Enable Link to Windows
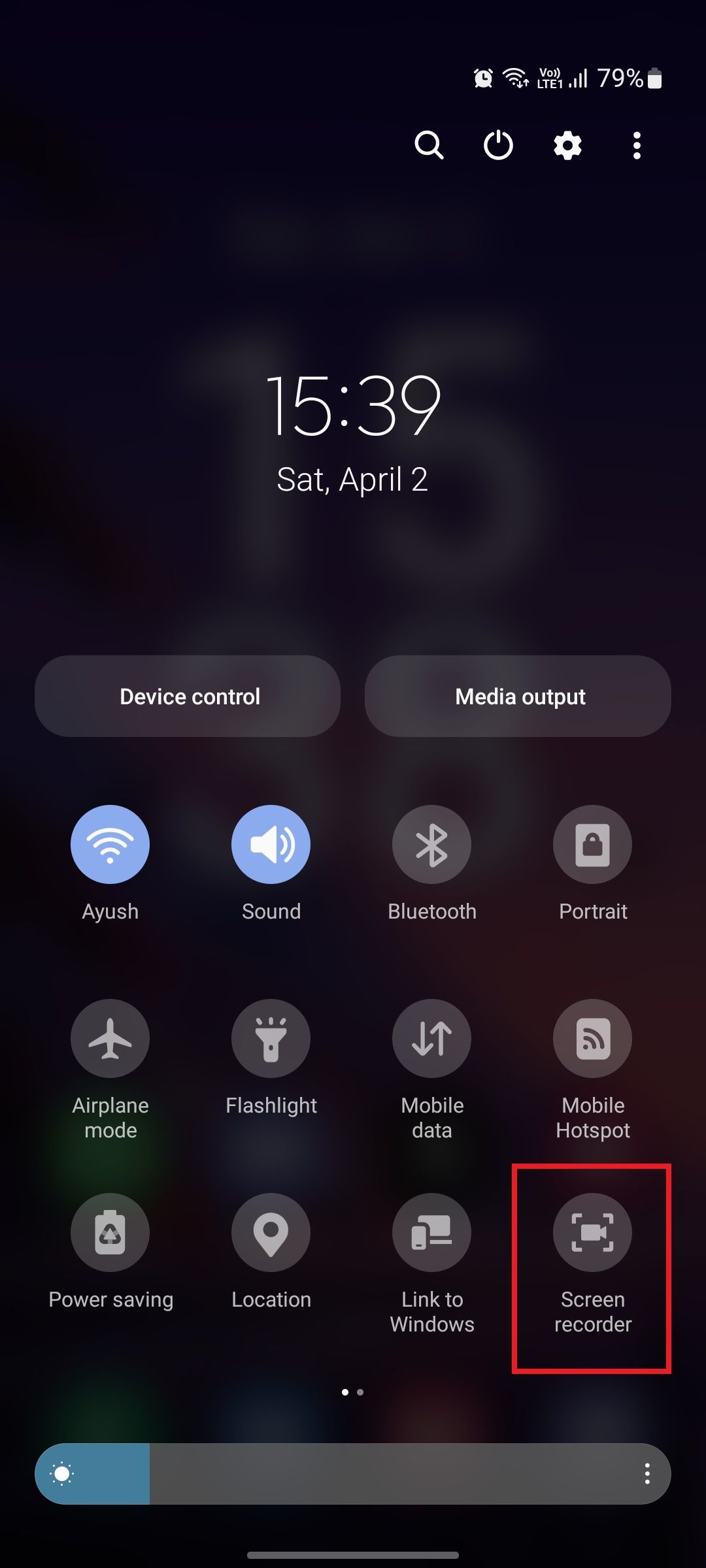 (431, 1232)
